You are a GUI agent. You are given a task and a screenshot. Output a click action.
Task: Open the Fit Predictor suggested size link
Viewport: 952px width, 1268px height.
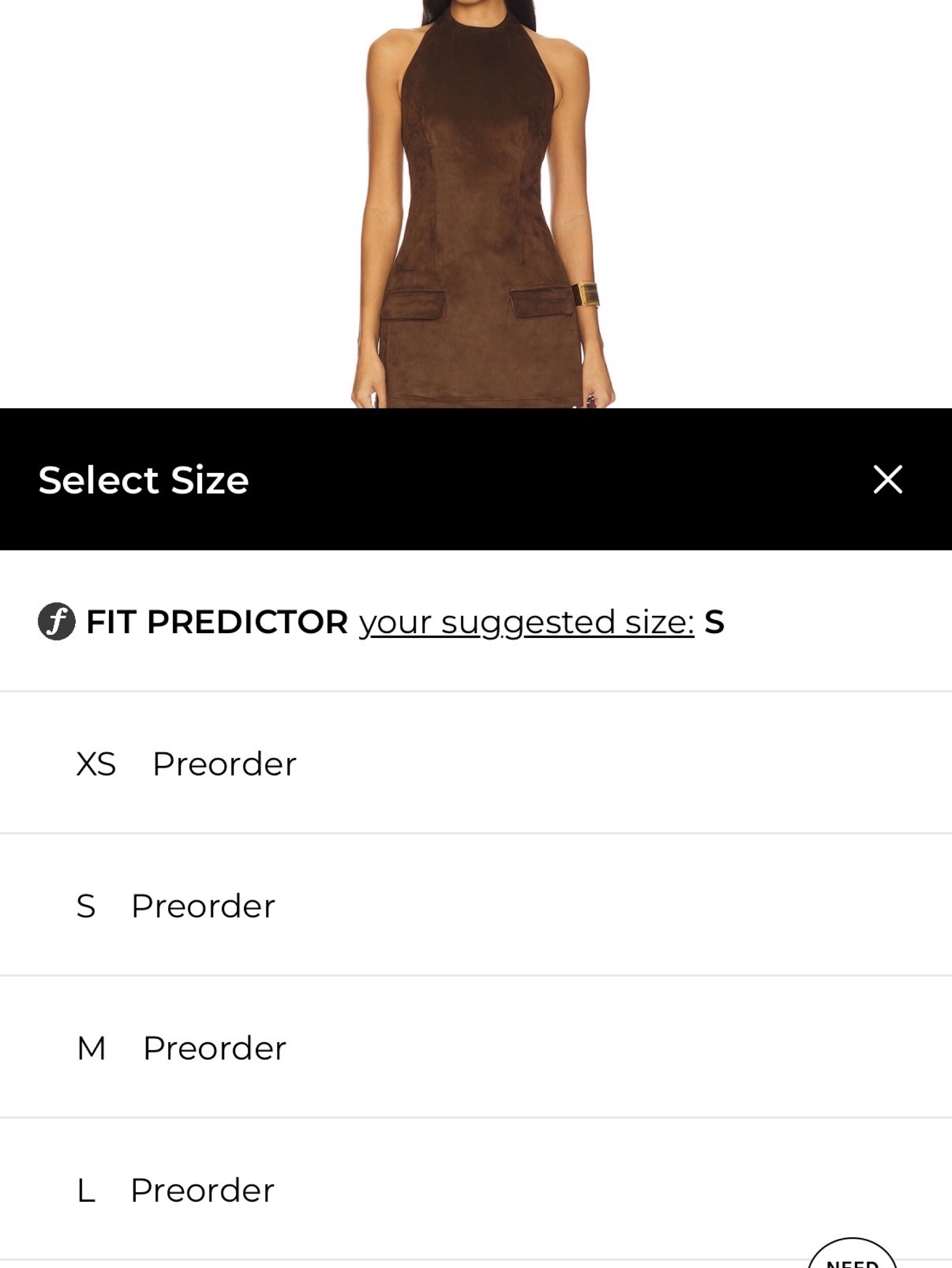(526, 623)
